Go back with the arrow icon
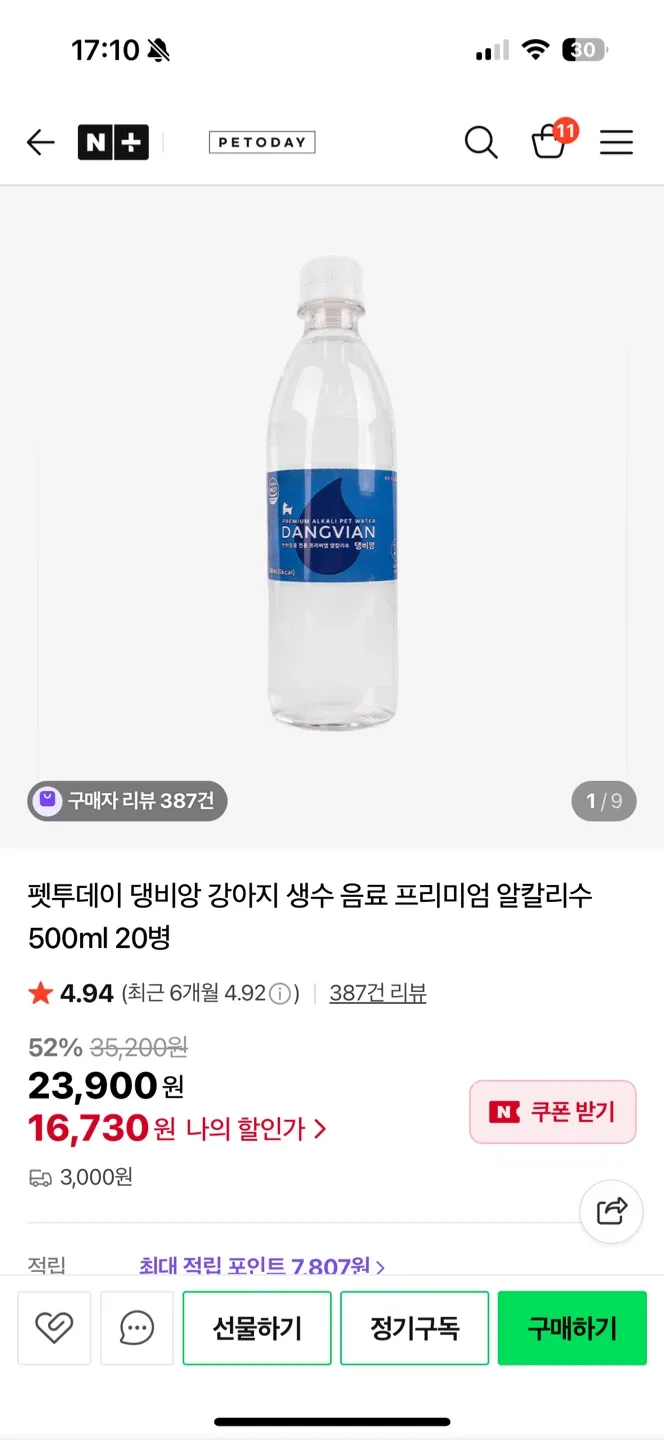This screenshot has width=664, height=1440. 40,143
